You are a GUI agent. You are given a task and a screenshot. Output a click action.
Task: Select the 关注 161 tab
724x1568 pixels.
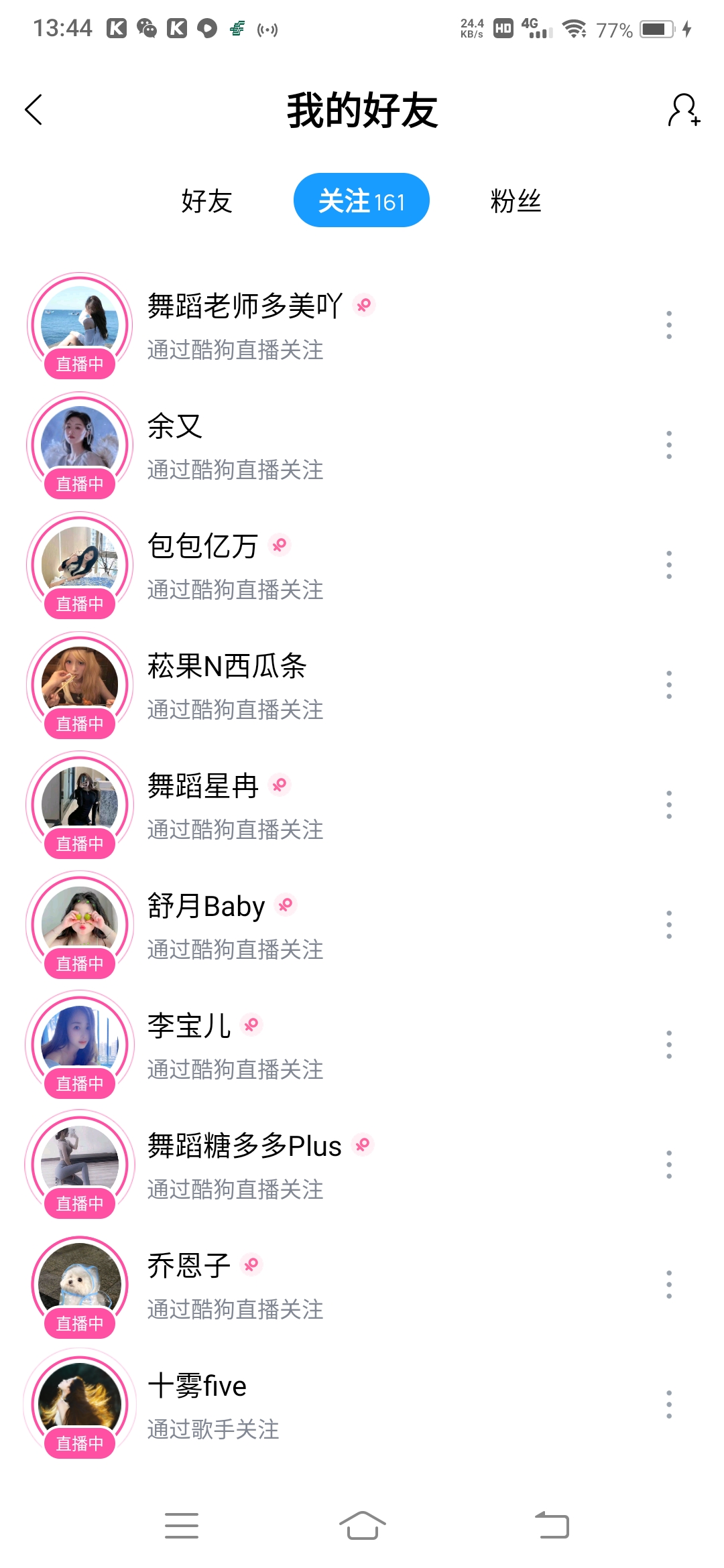(361, 201)
